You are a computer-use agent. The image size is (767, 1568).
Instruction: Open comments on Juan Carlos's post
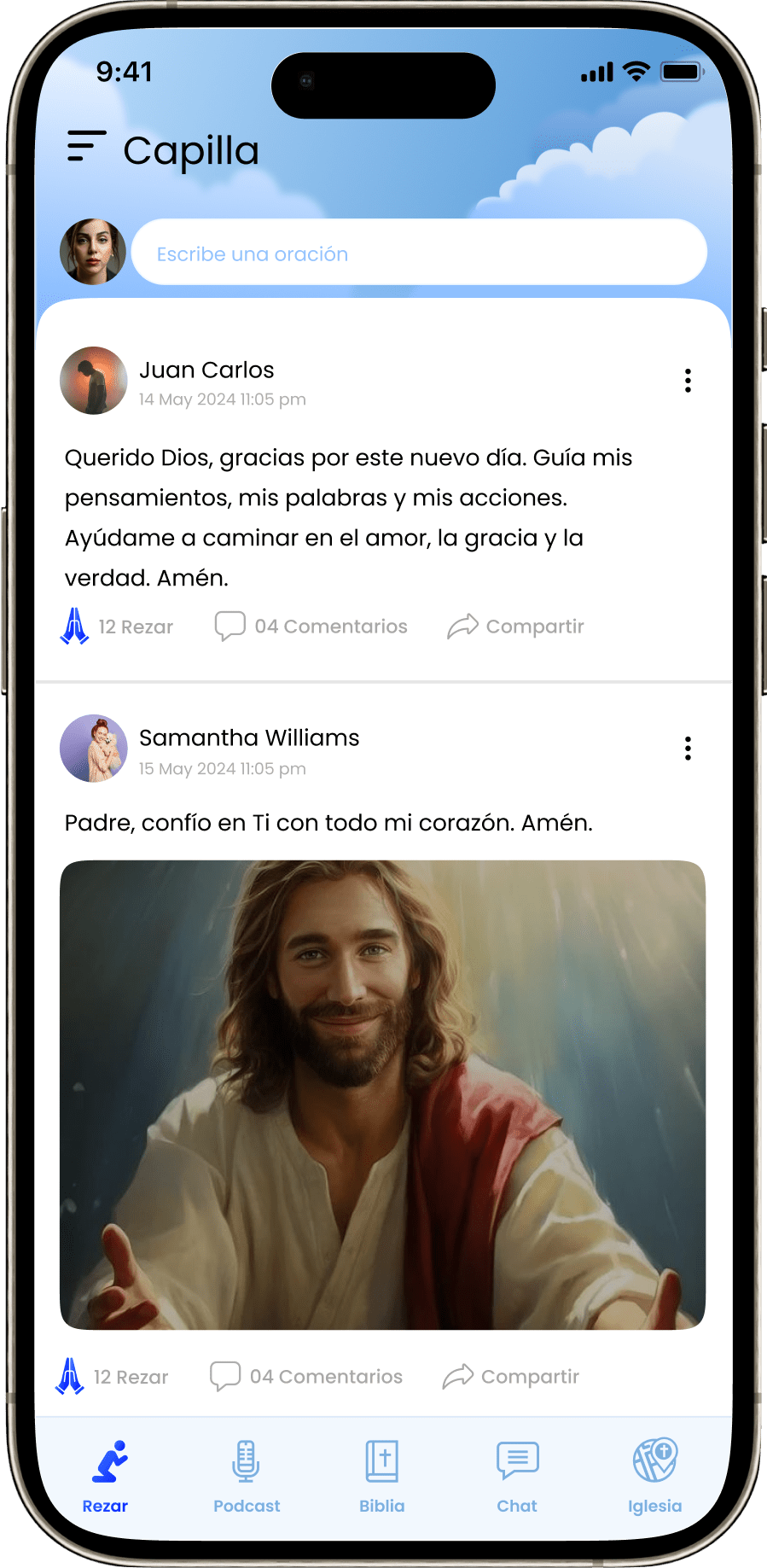point(311,627)
